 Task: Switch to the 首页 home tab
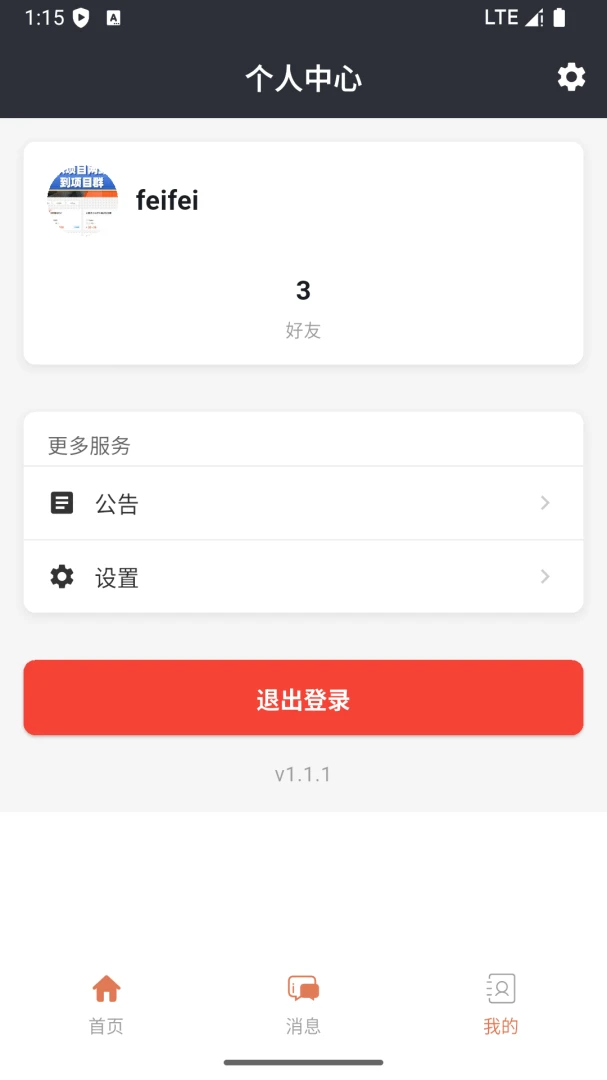pyautogui.click(x=106, y=1004)
